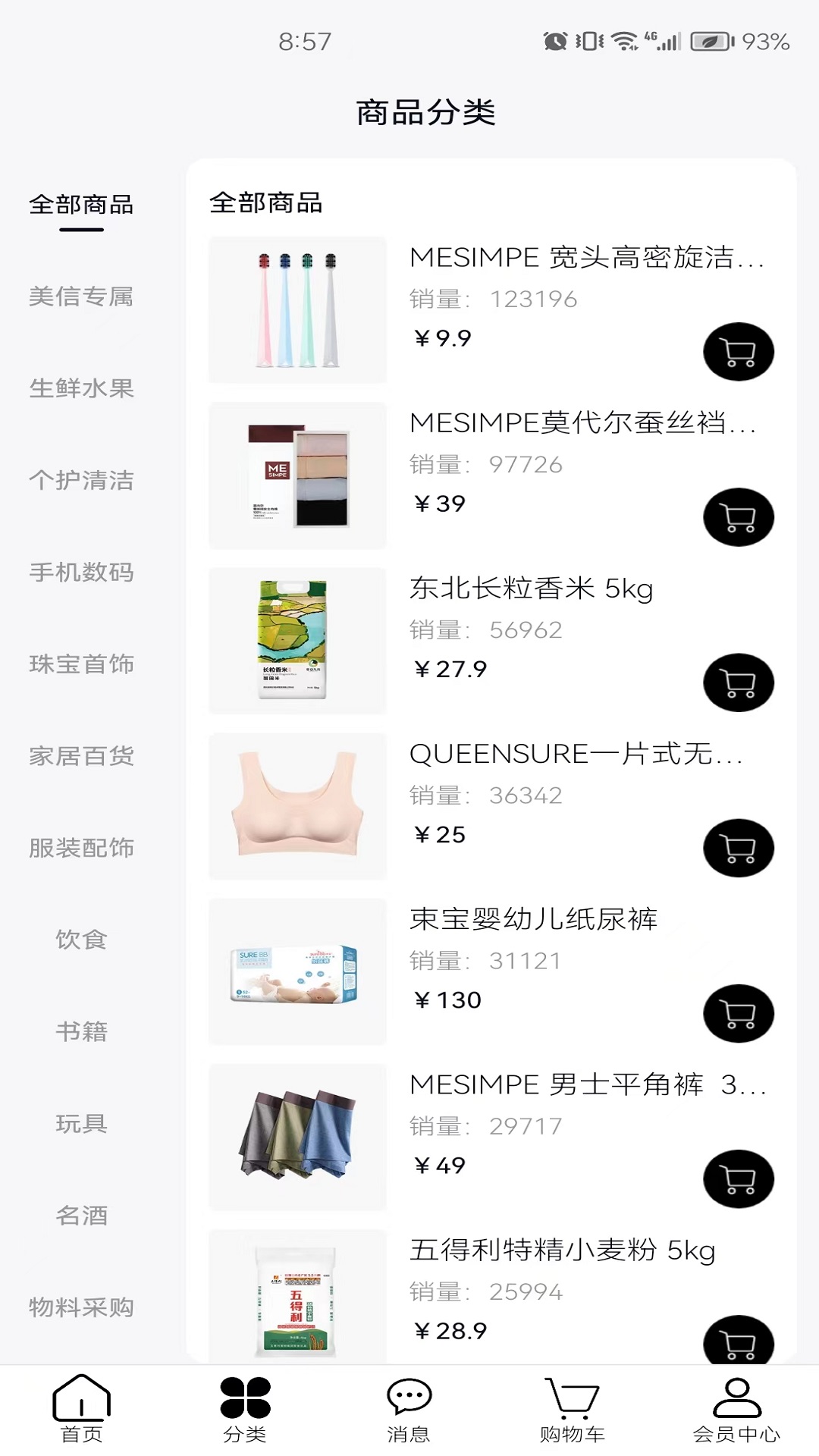The image size is (819, 1456).
Task: Add 束宝婴幼儿纸尿裤 to cart
Action: pyautogui.click(x=738, y=1012)
